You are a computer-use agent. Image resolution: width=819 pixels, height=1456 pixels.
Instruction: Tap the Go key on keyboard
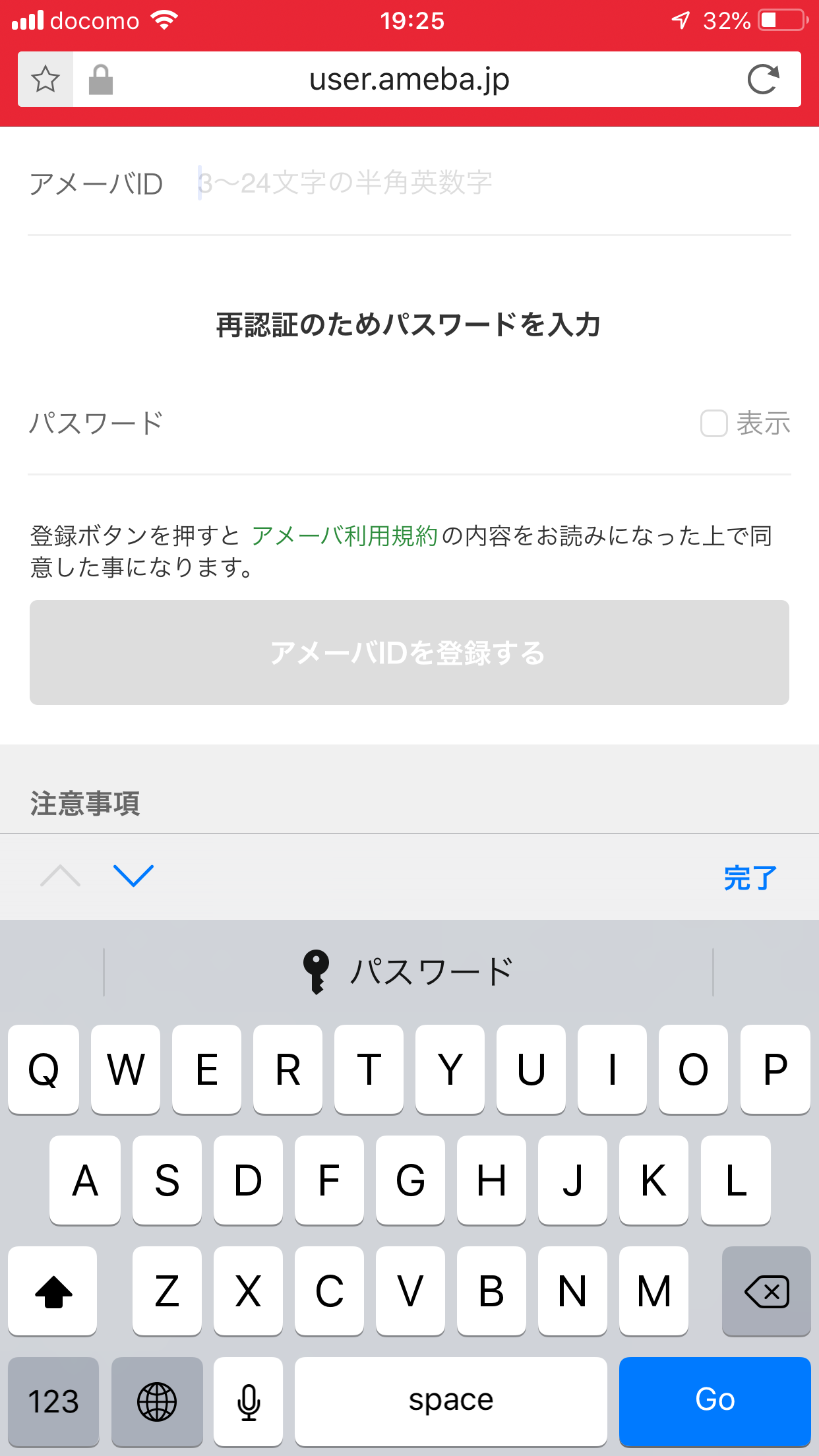tap(715, 1401)
